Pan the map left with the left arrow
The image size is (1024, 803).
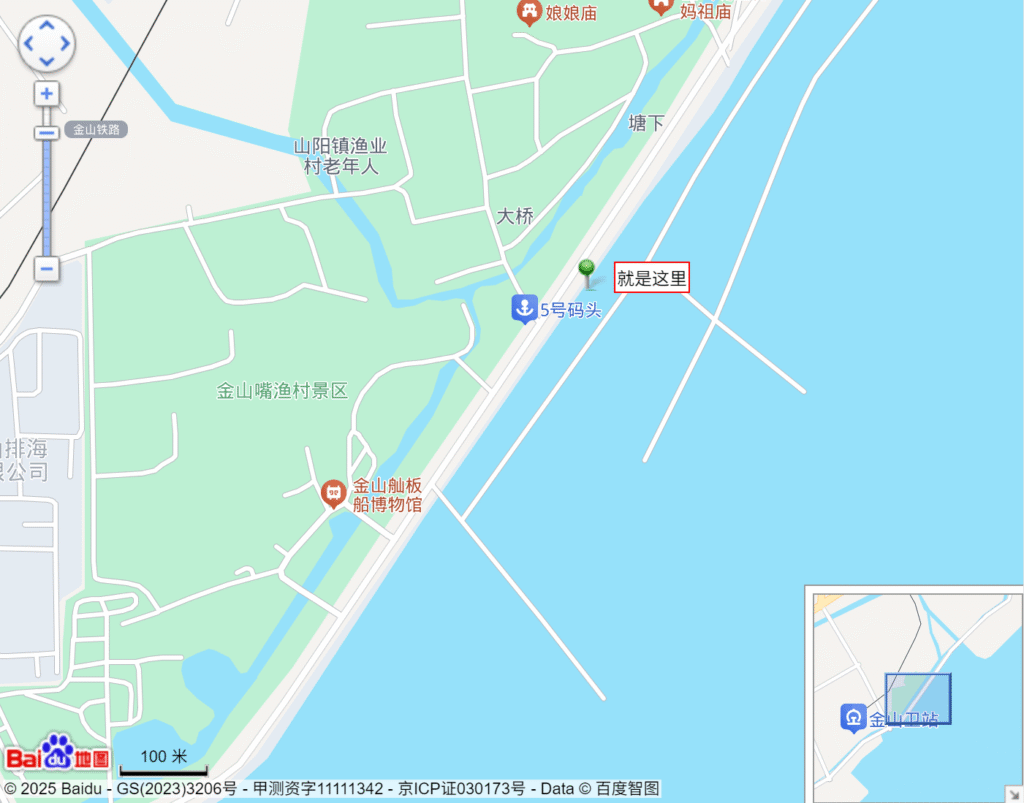click(28, 44)
